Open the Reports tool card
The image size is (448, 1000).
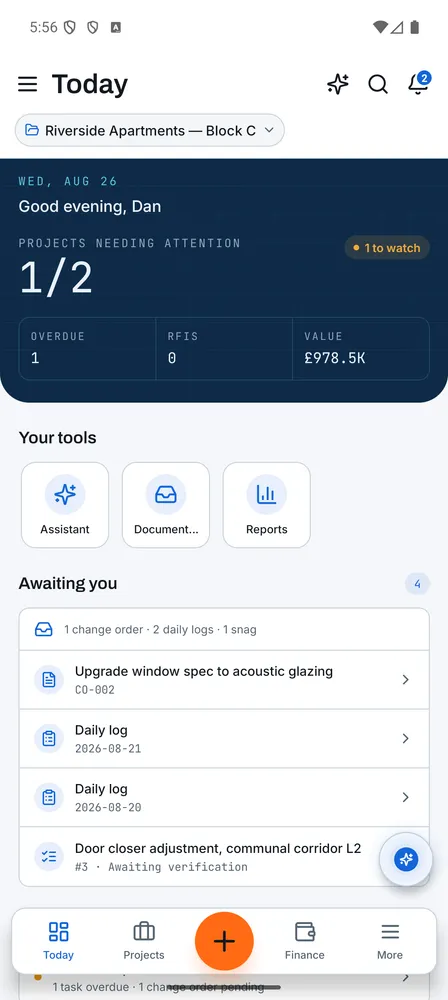(x=267, y=505)
